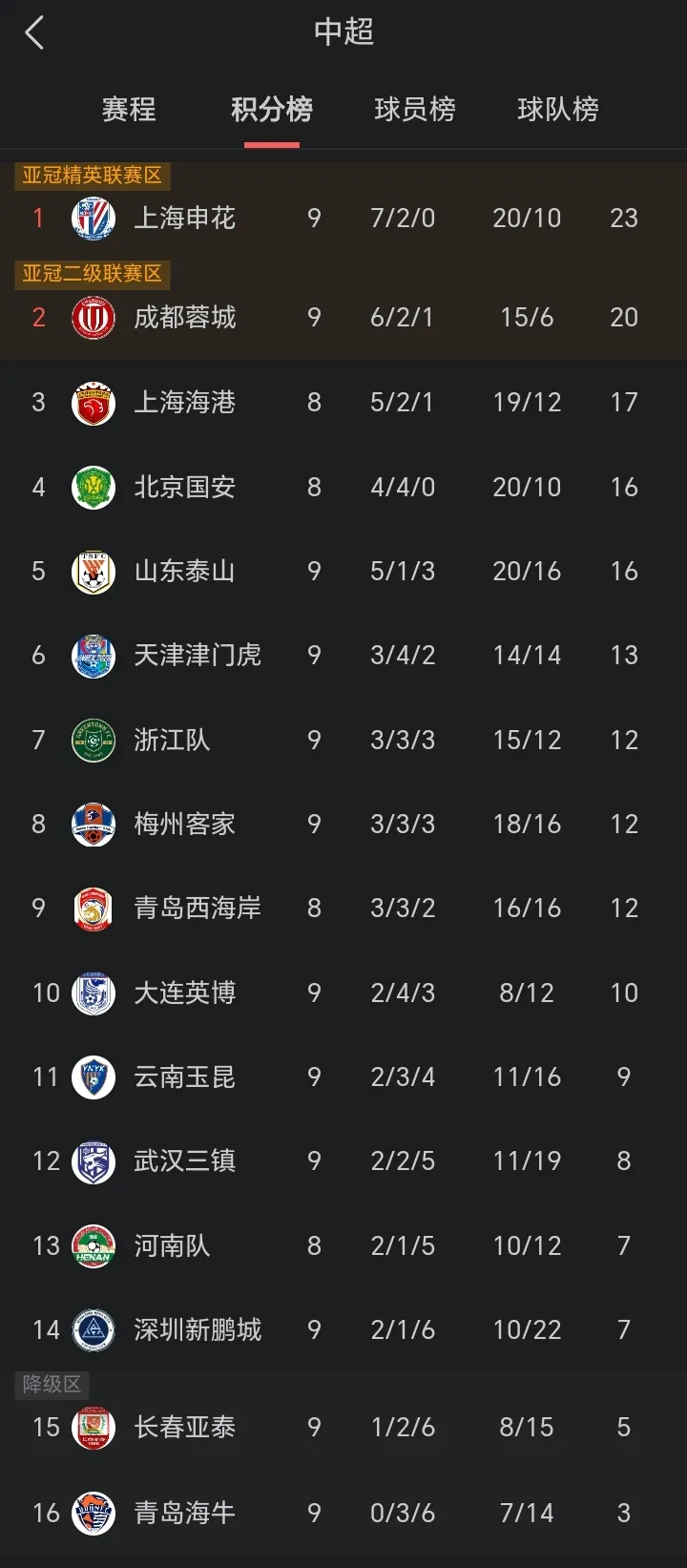
Task: Switch to the 赛程 tab
Action: click(x=129, y=110)
